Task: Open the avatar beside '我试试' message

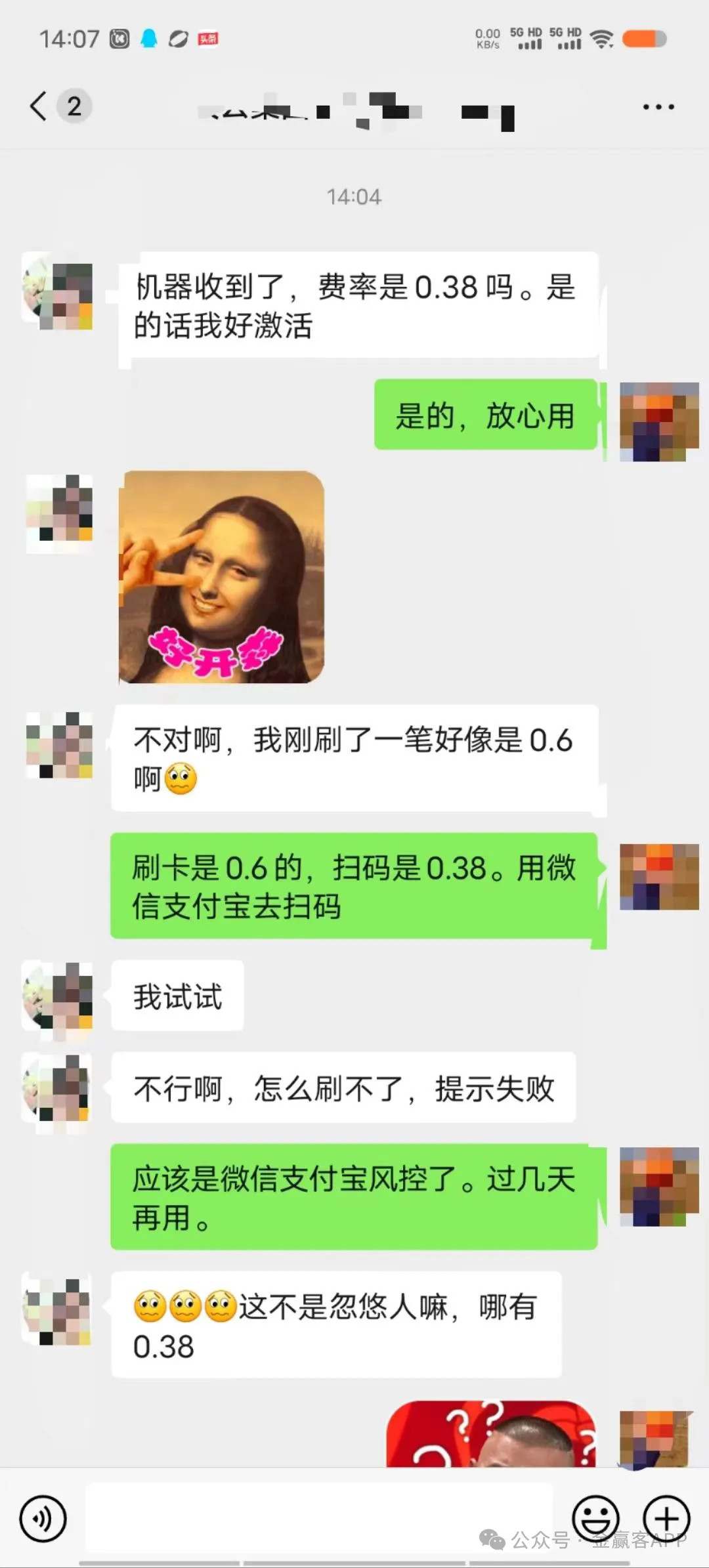Action: point(58,997)
